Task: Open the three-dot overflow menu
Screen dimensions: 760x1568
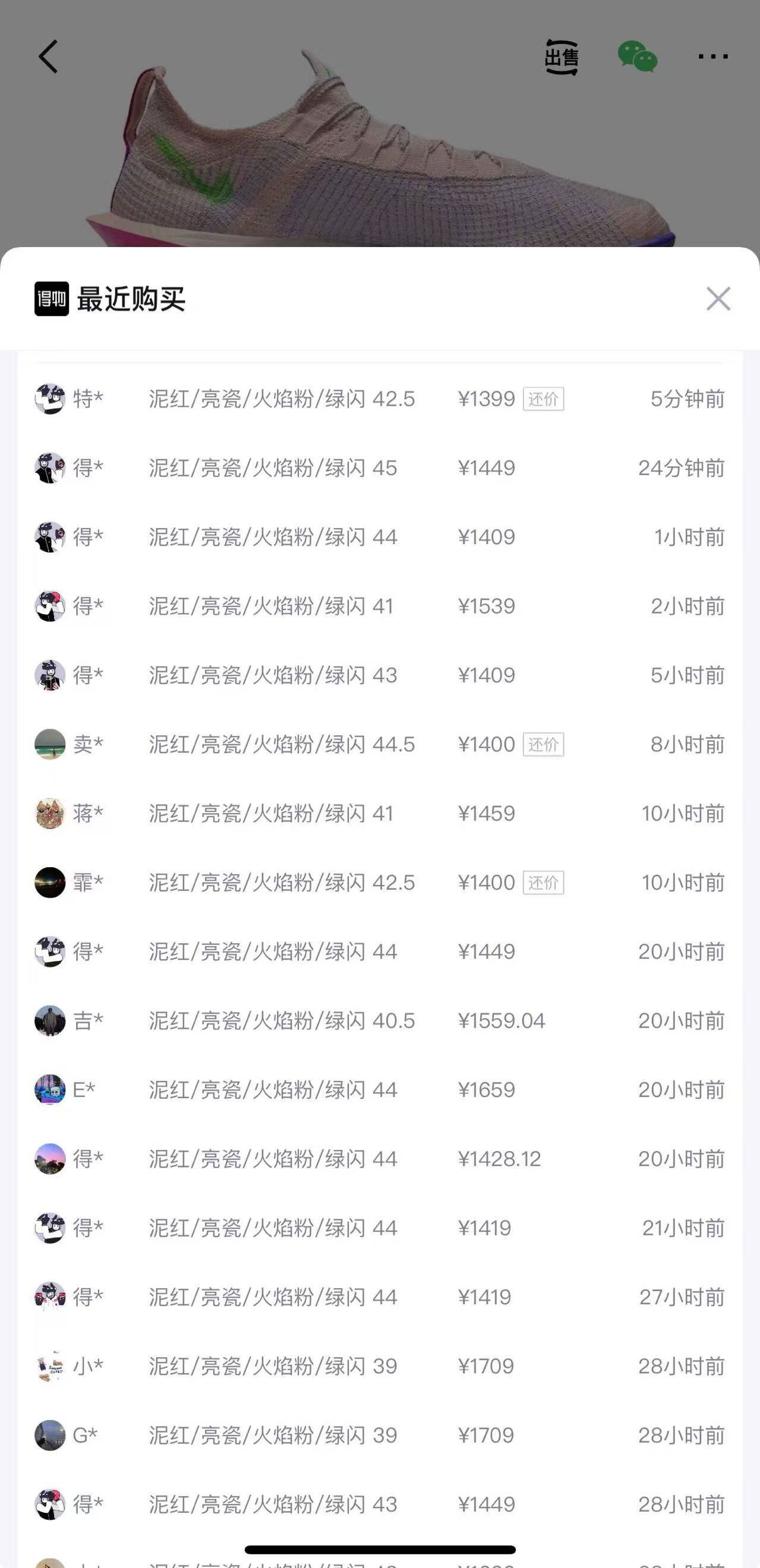Action: pyautogui.click(x=712, y=56)
